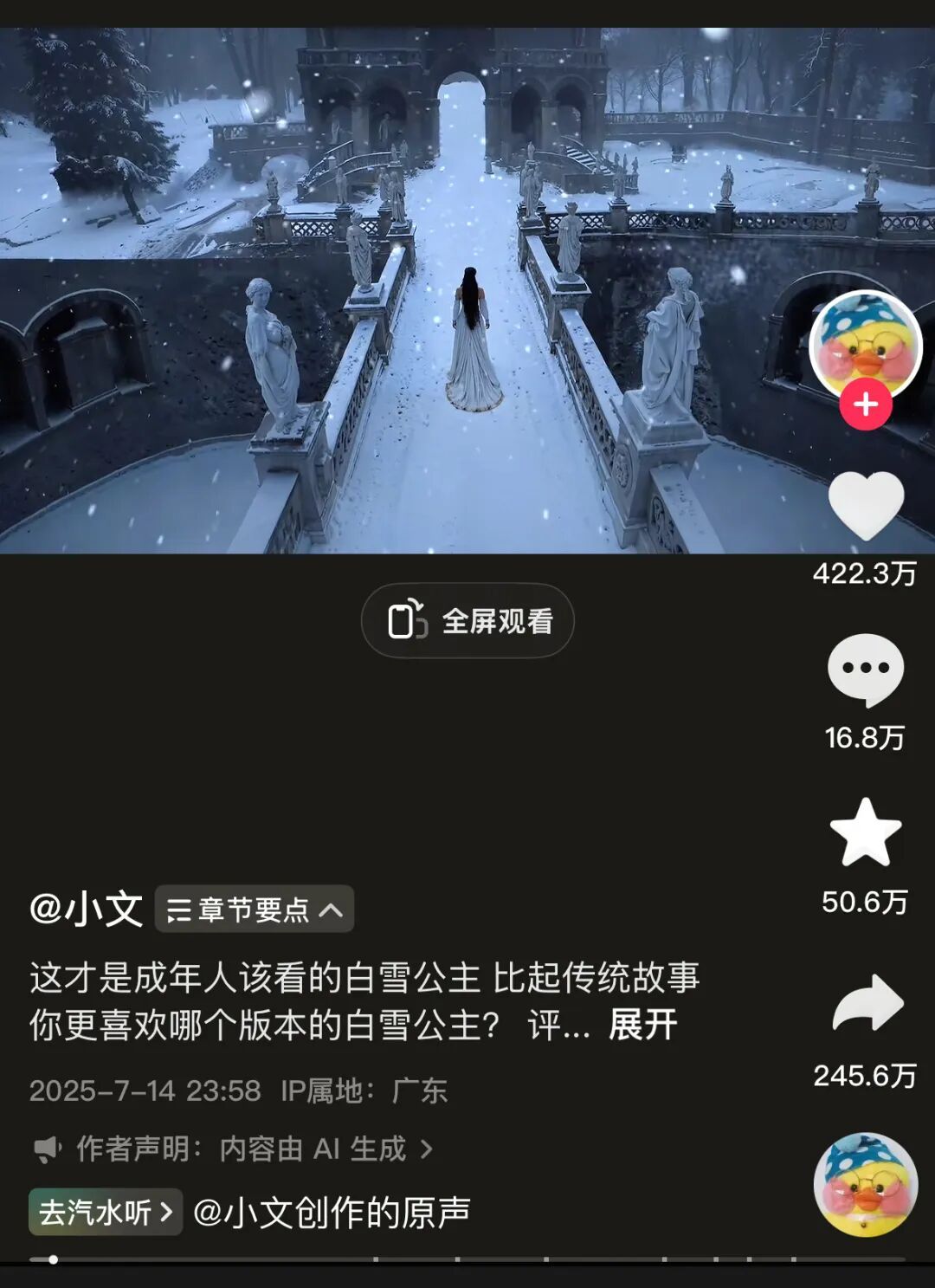Visit the @小文 username
Image resolution: width=935 pixels, height=1288 pixels.
click(x=87, y=909)
